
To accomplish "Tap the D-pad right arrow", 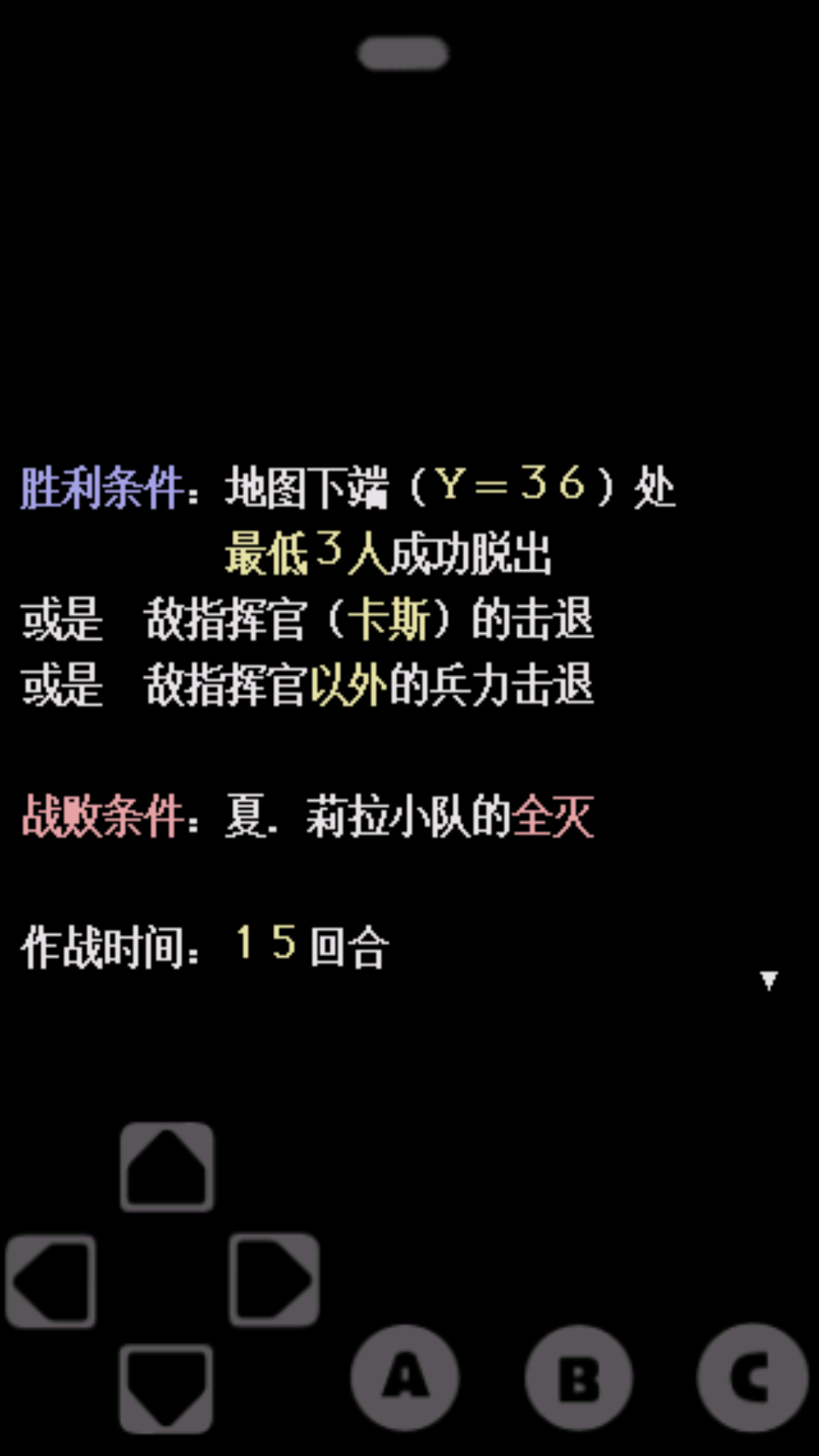I will coord(274,1279).
